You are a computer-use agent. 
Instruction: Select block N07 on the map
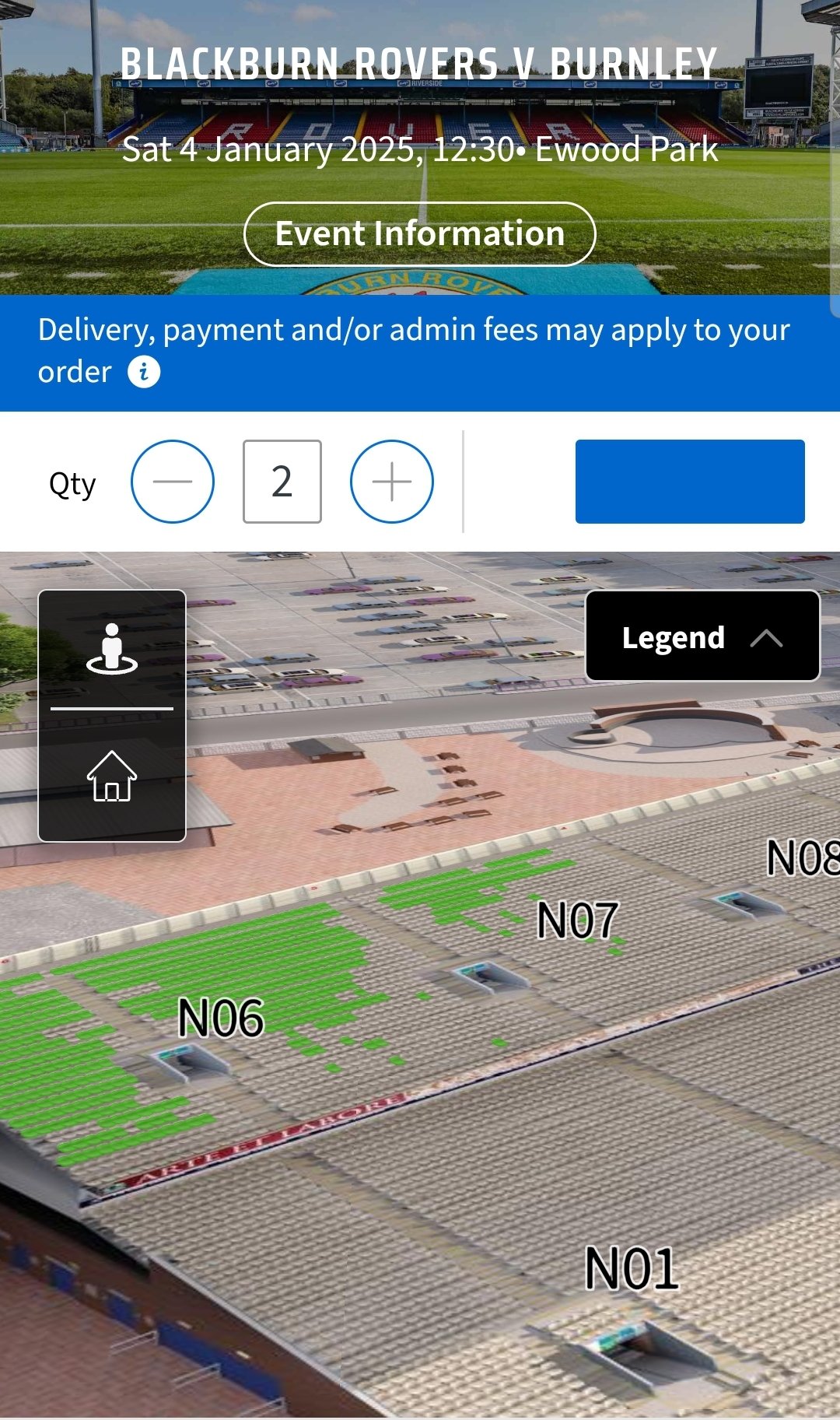(x=578, y=920)
